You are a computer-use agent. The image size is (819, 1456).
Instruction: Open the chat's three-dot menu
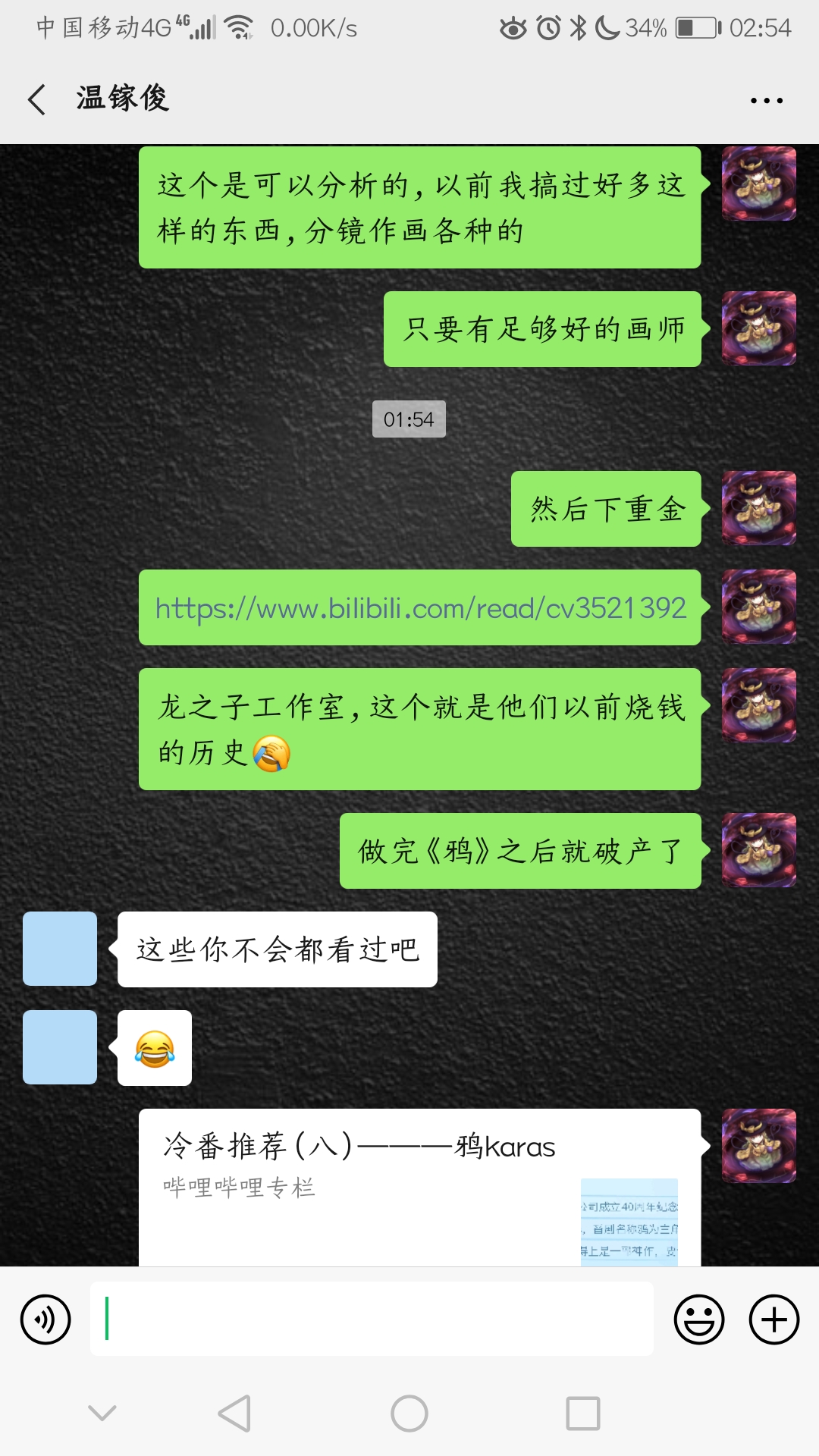(x=766, y=100)
